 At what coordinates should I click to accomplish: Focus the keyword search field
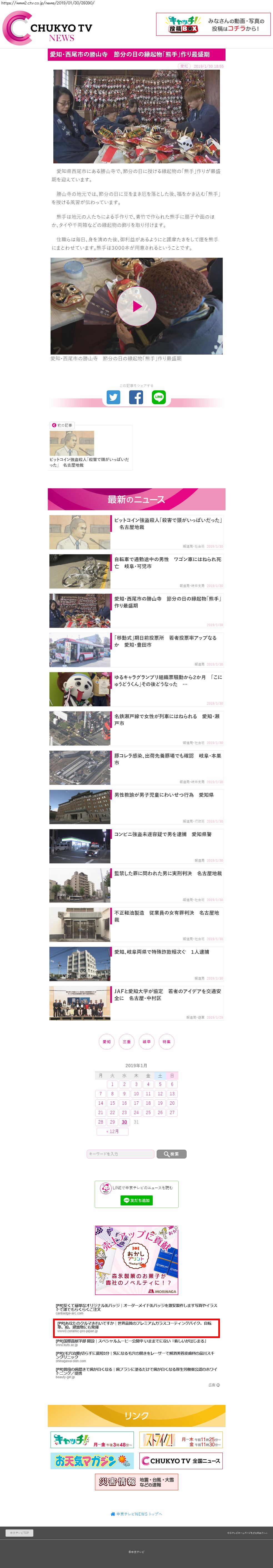121,1154
